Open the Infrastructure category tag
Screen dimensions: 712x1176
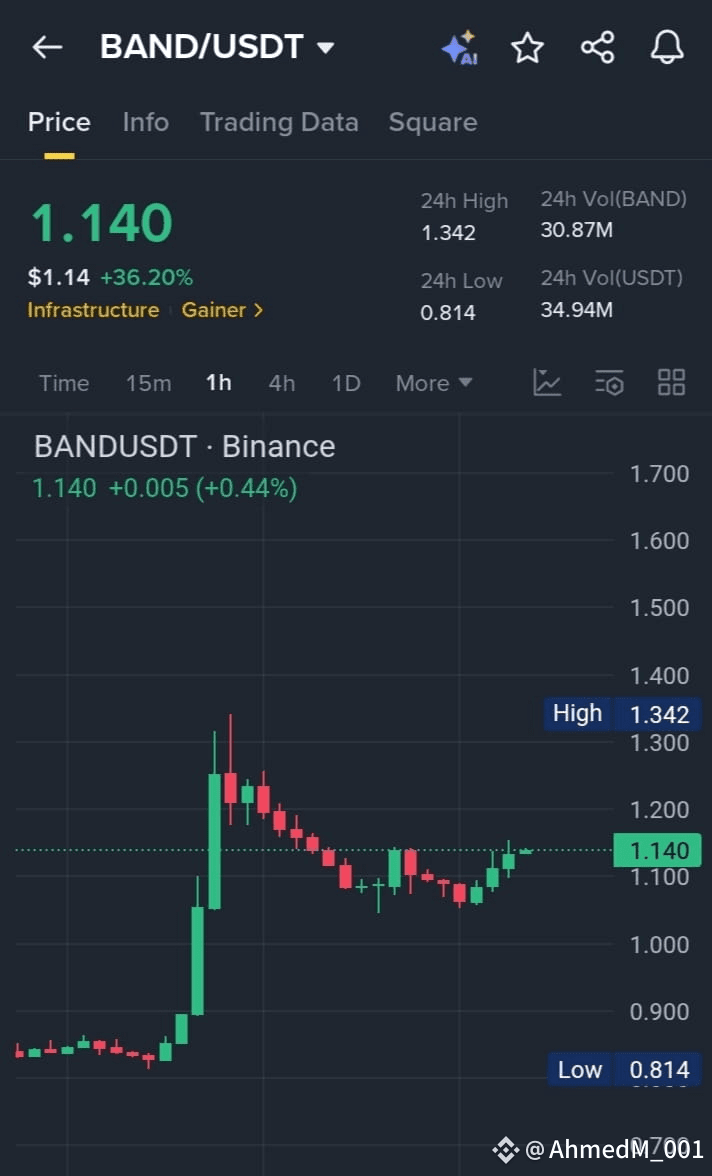click(x=93, y=310)
